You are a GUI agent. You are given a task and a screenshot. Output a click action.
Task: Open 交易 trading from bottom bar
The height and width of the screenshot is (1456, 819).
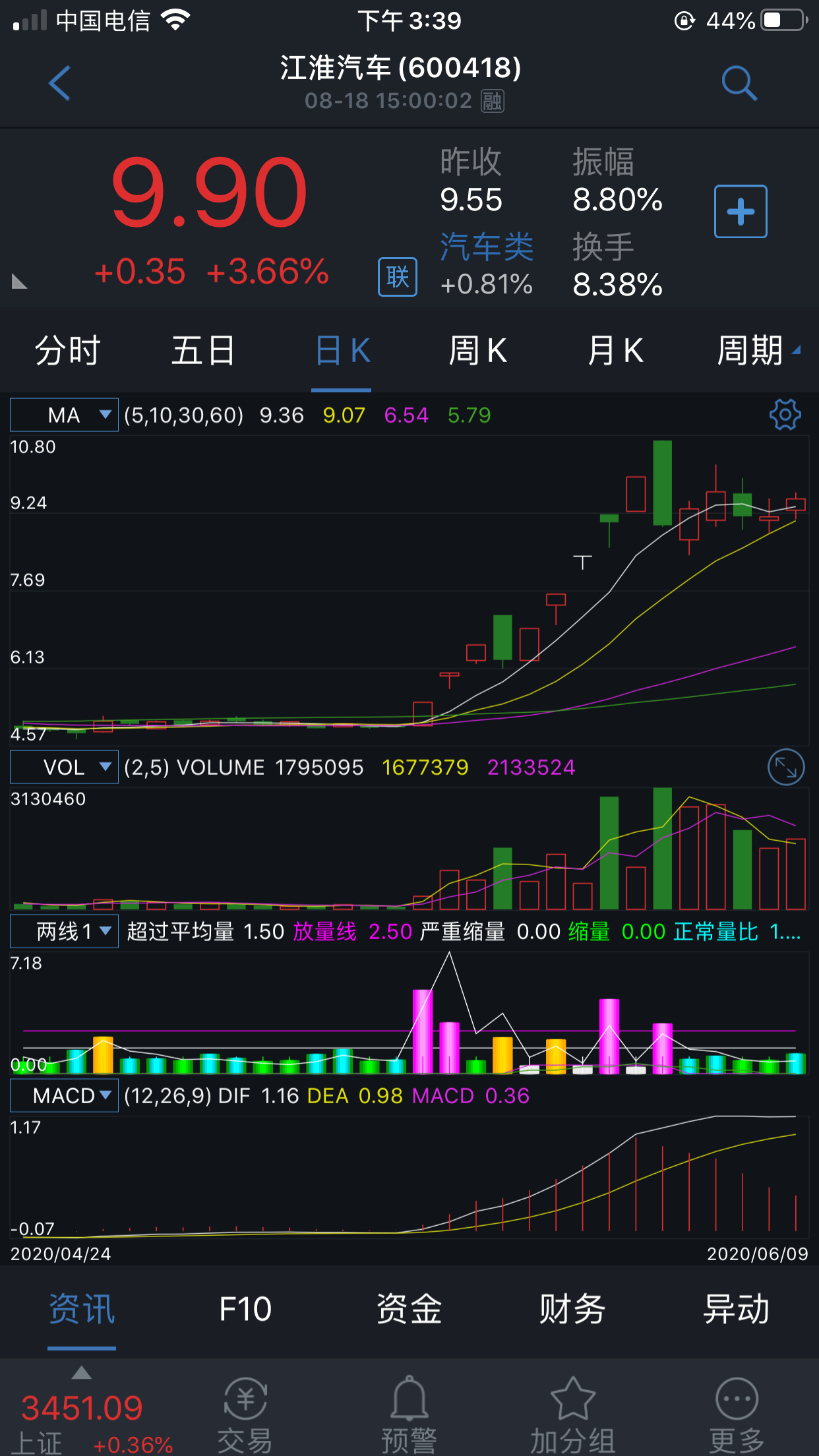pyautogui.click(x=245, y=1415)
